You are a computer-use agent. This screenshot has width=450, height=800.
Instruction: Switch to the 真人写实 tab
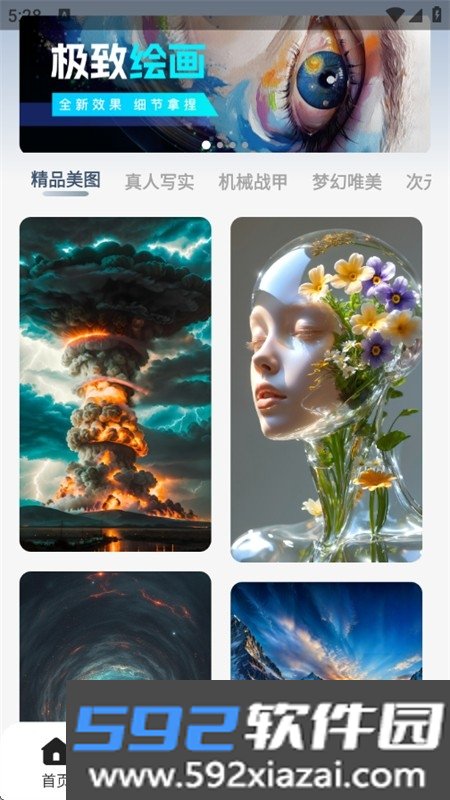pos(159,182)
